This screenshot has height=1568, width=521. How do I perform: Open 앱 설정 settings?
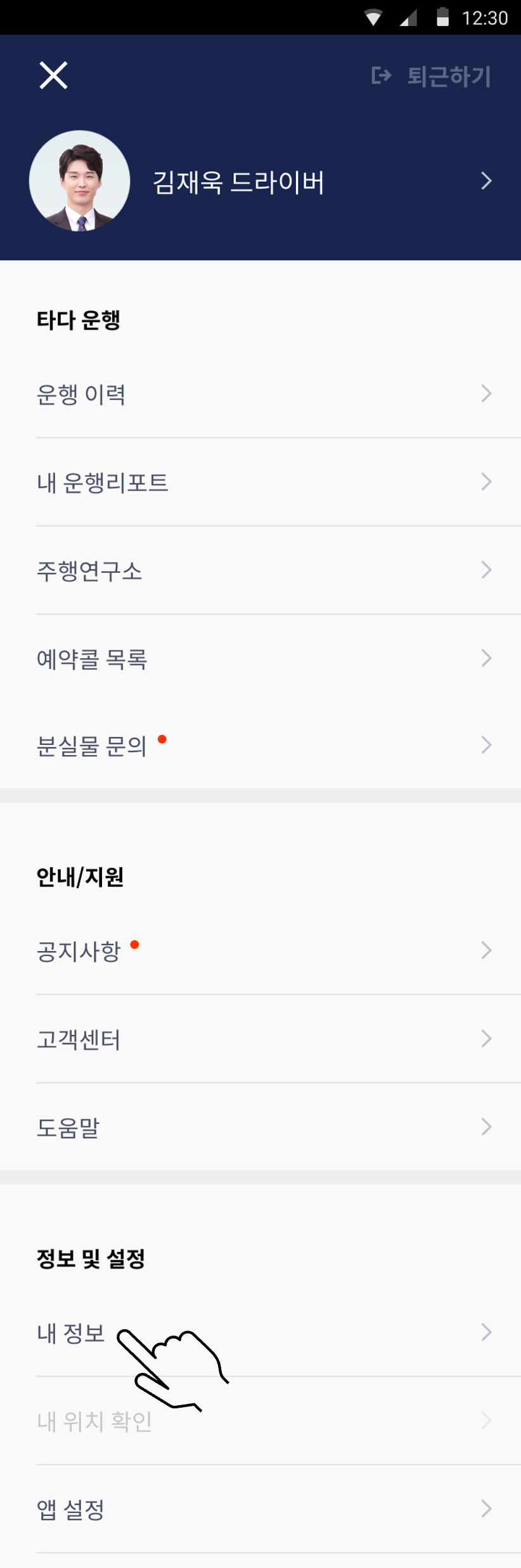click(x=260, y=1509)
